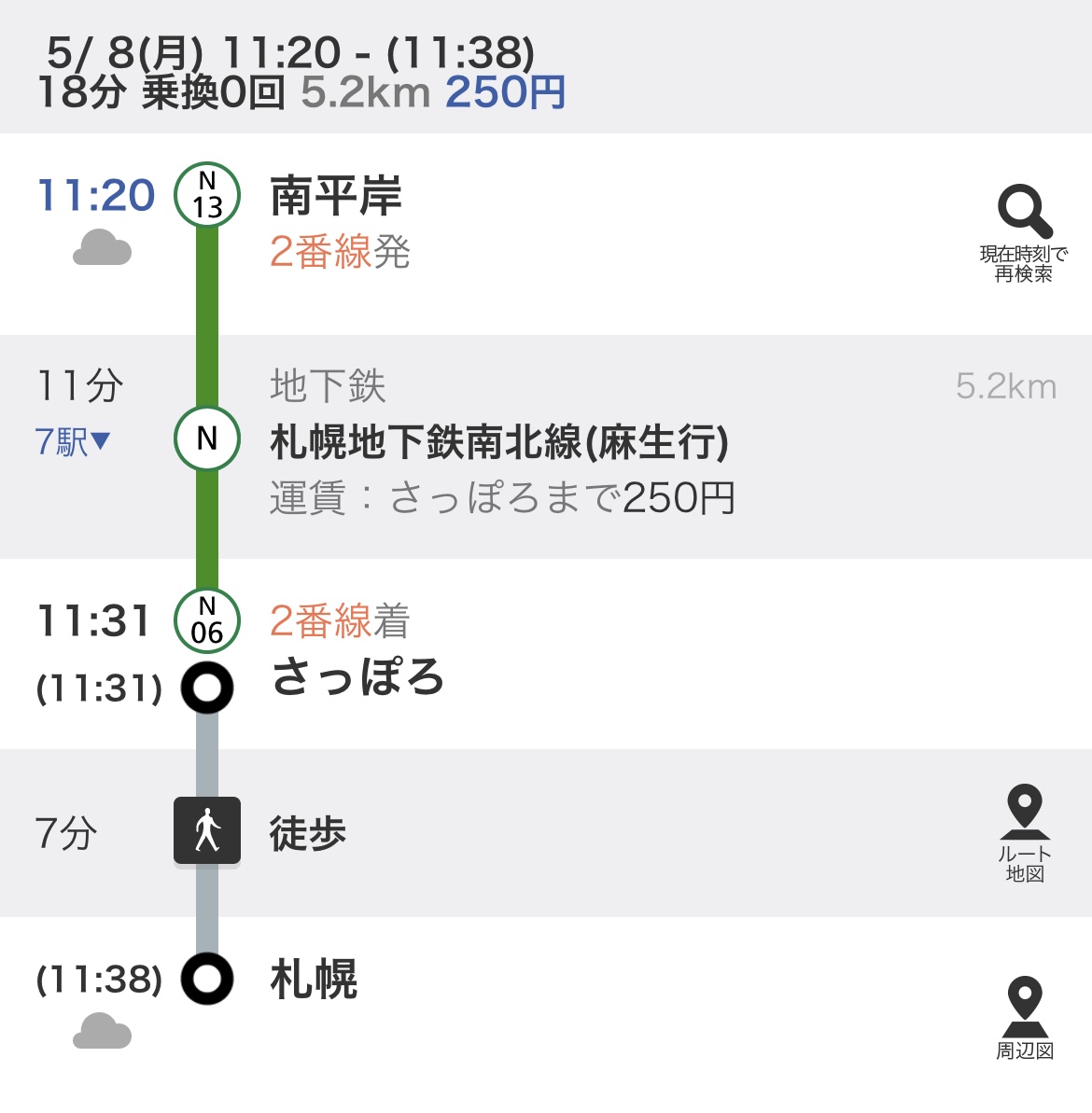Screen dimensions: 1092x1113
Task: View the 周辺図 area map for 札幌
Action: tap(1024, 1017)
